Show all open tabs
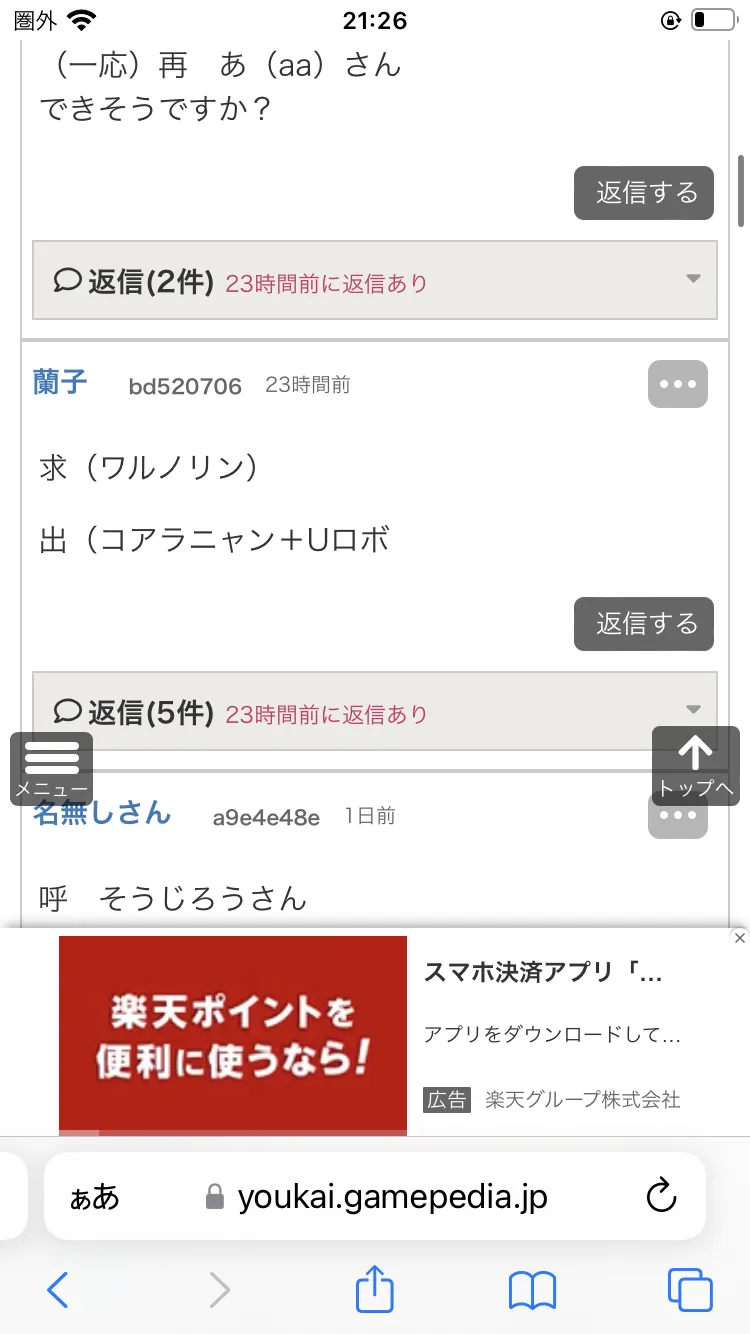 point(690,1290)
